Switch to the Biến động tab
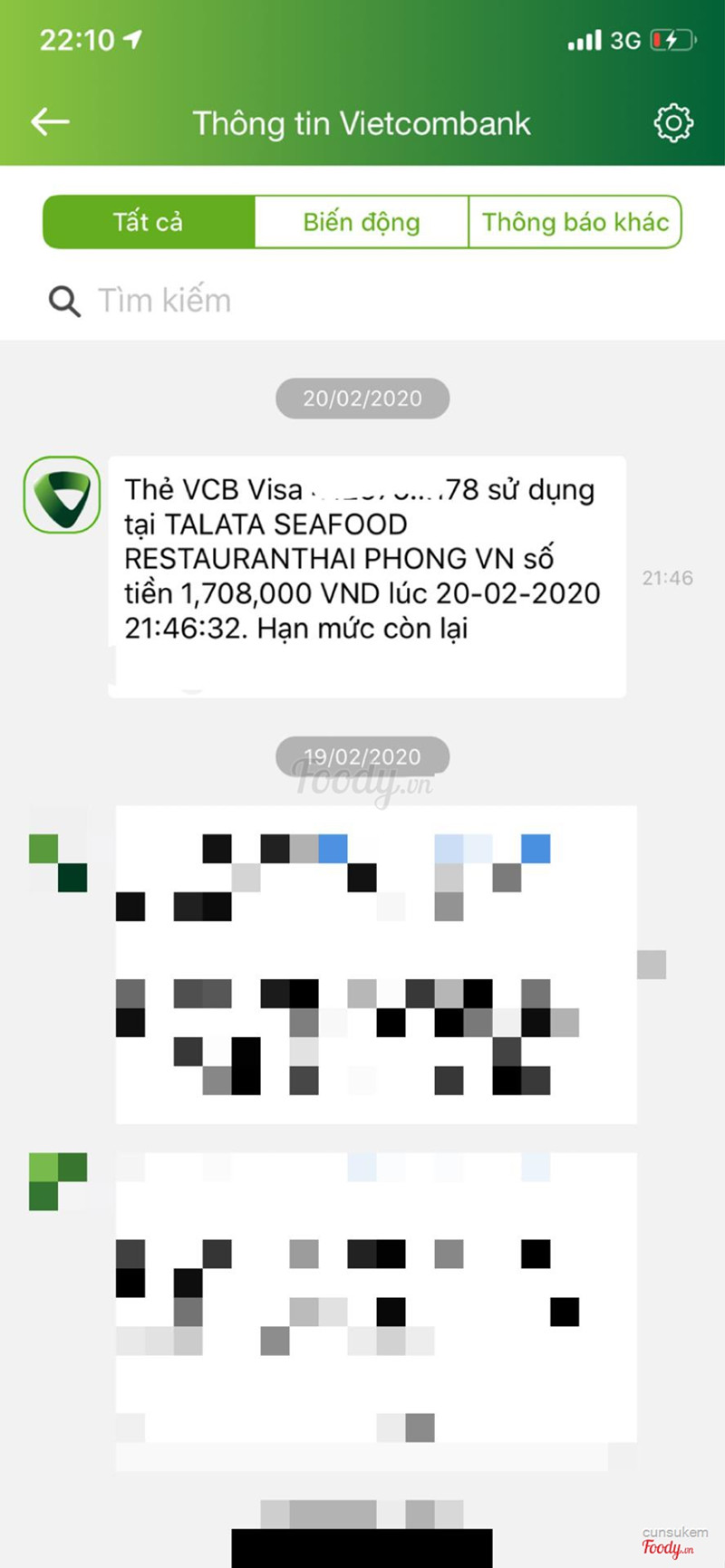 click(x=361, y=222)
